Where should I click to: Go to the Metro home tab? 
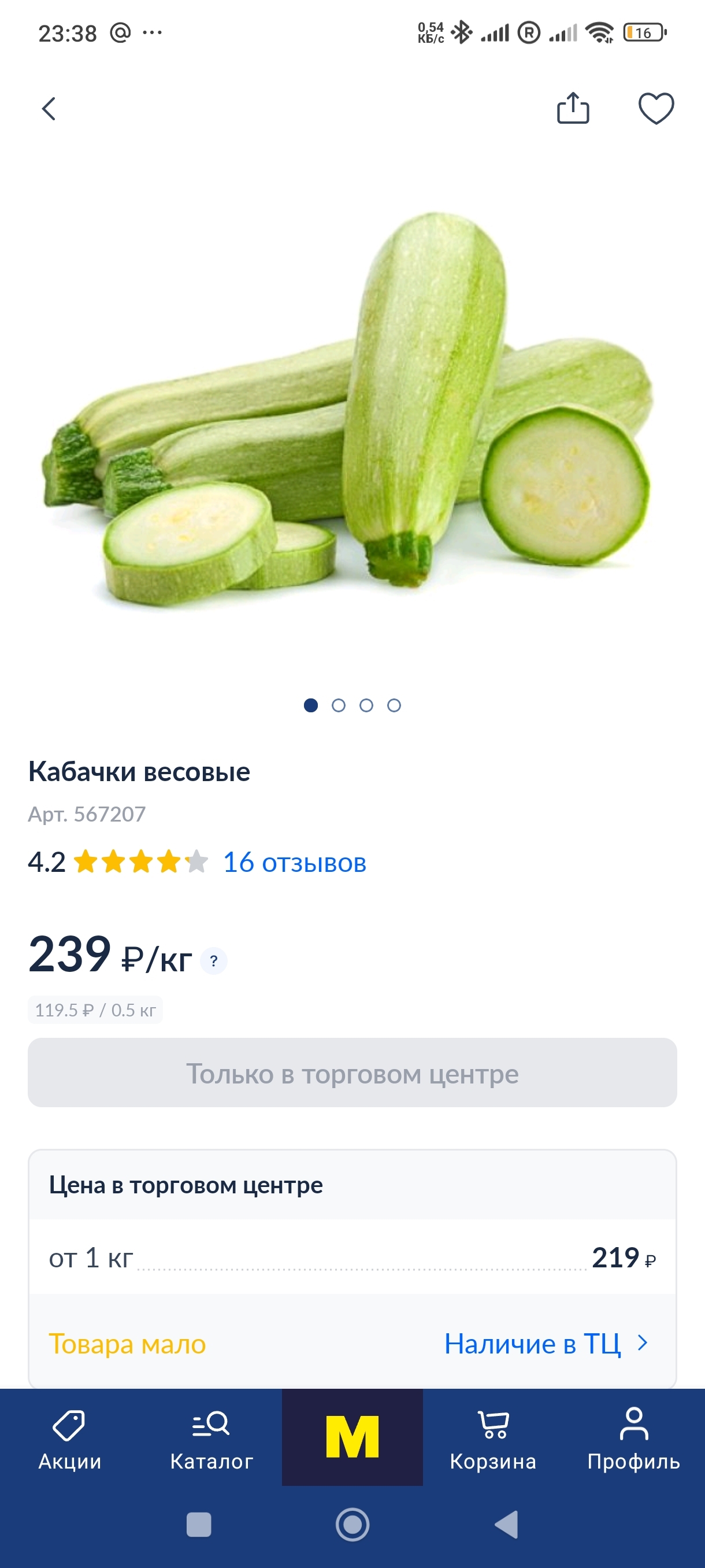(x=352, y=1437)
